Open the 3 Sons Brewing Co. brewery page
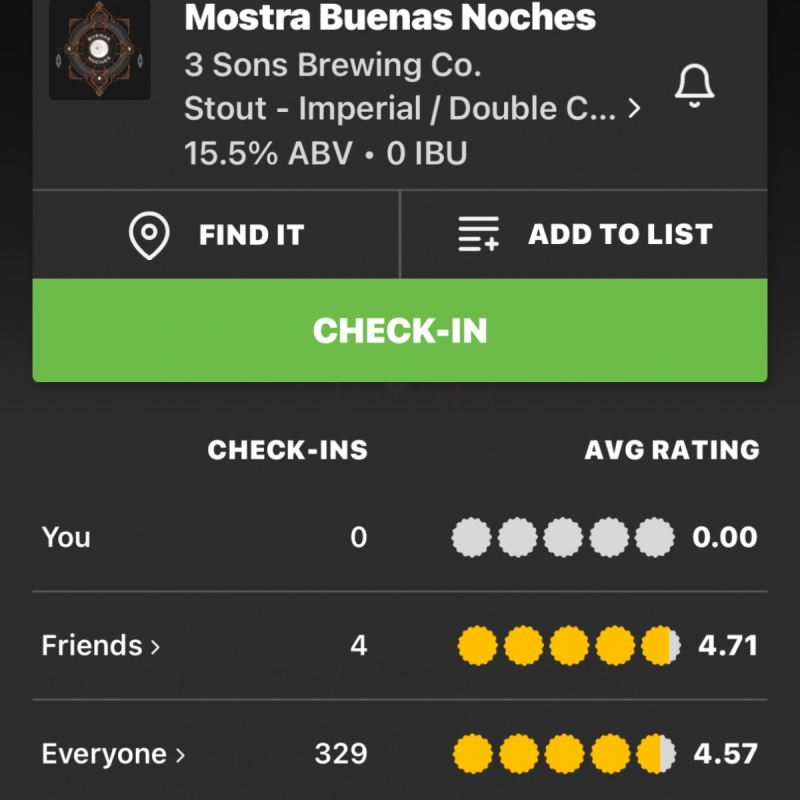This screenshot has width=800, height=800. coord(332,66)
